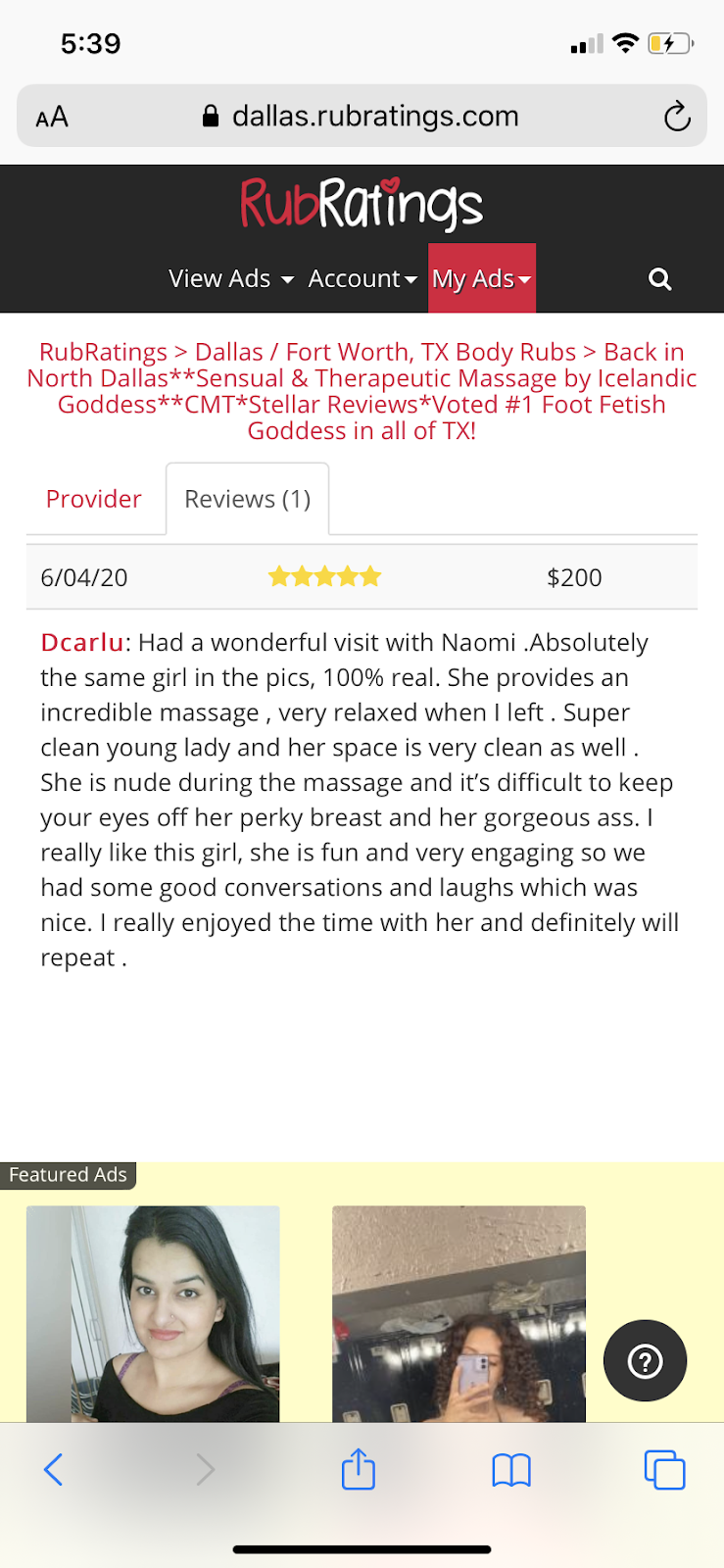Open the help question mark button
Screen dimensions: 724x1568
(x=645, y=1361)
